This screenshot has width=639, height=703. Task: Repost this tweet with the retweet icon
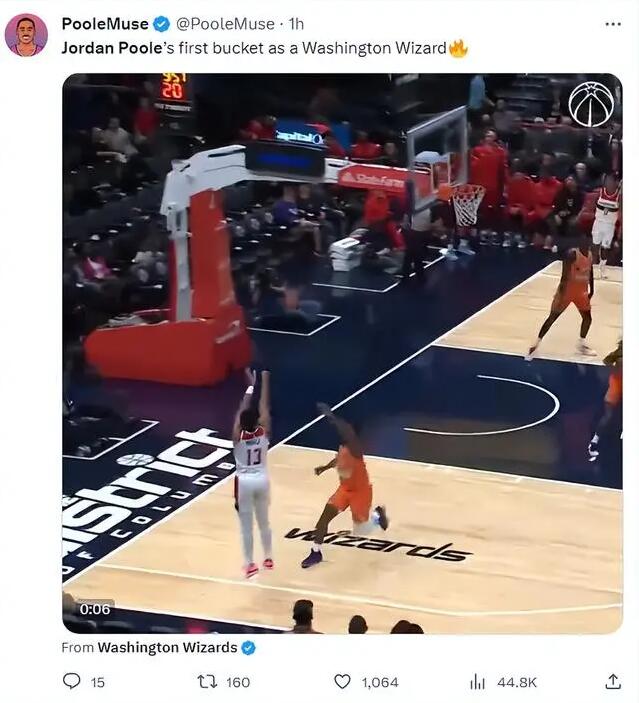click(x=206, y=681)
